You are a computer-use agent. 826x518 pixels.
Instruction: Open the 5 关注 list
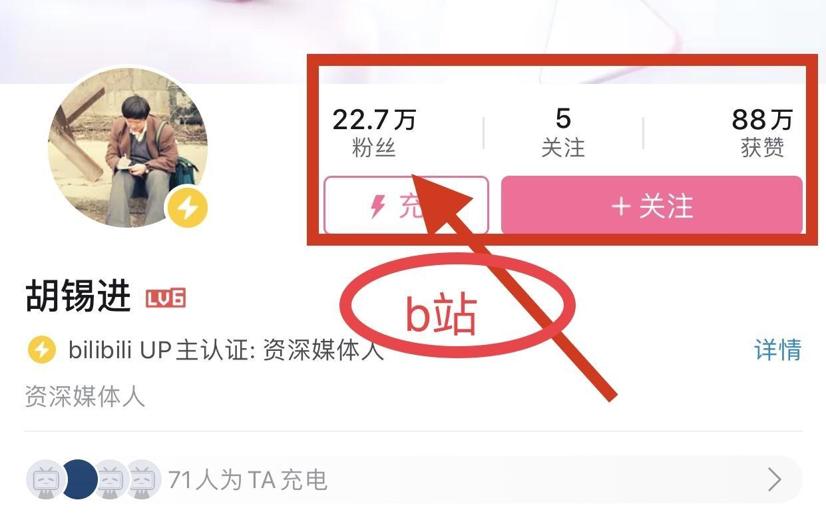click(563, 133)
